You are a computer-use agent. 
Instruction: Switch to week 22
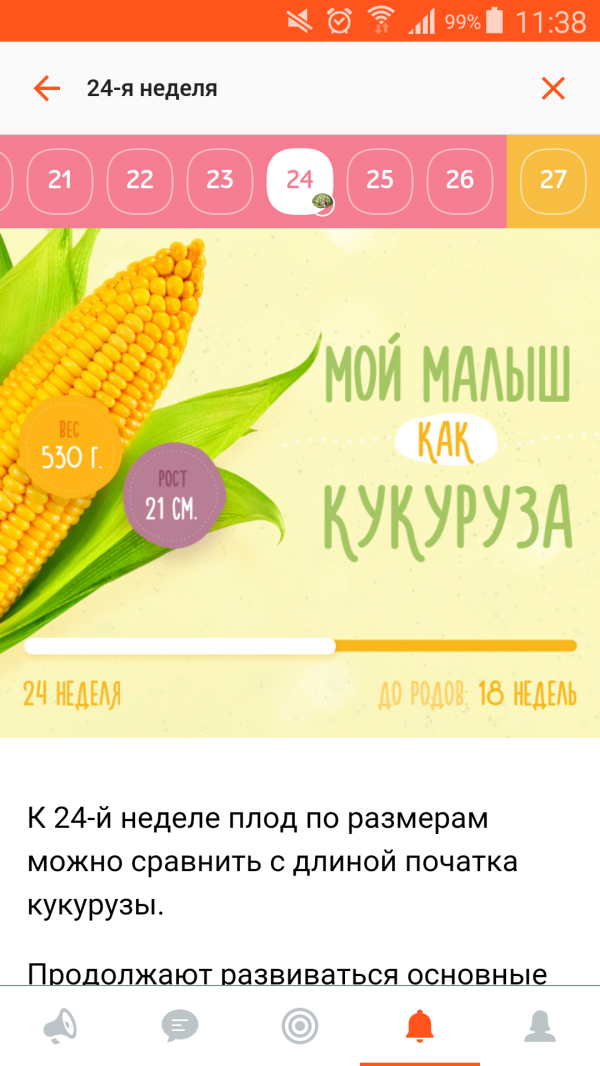tap(140, 180)
